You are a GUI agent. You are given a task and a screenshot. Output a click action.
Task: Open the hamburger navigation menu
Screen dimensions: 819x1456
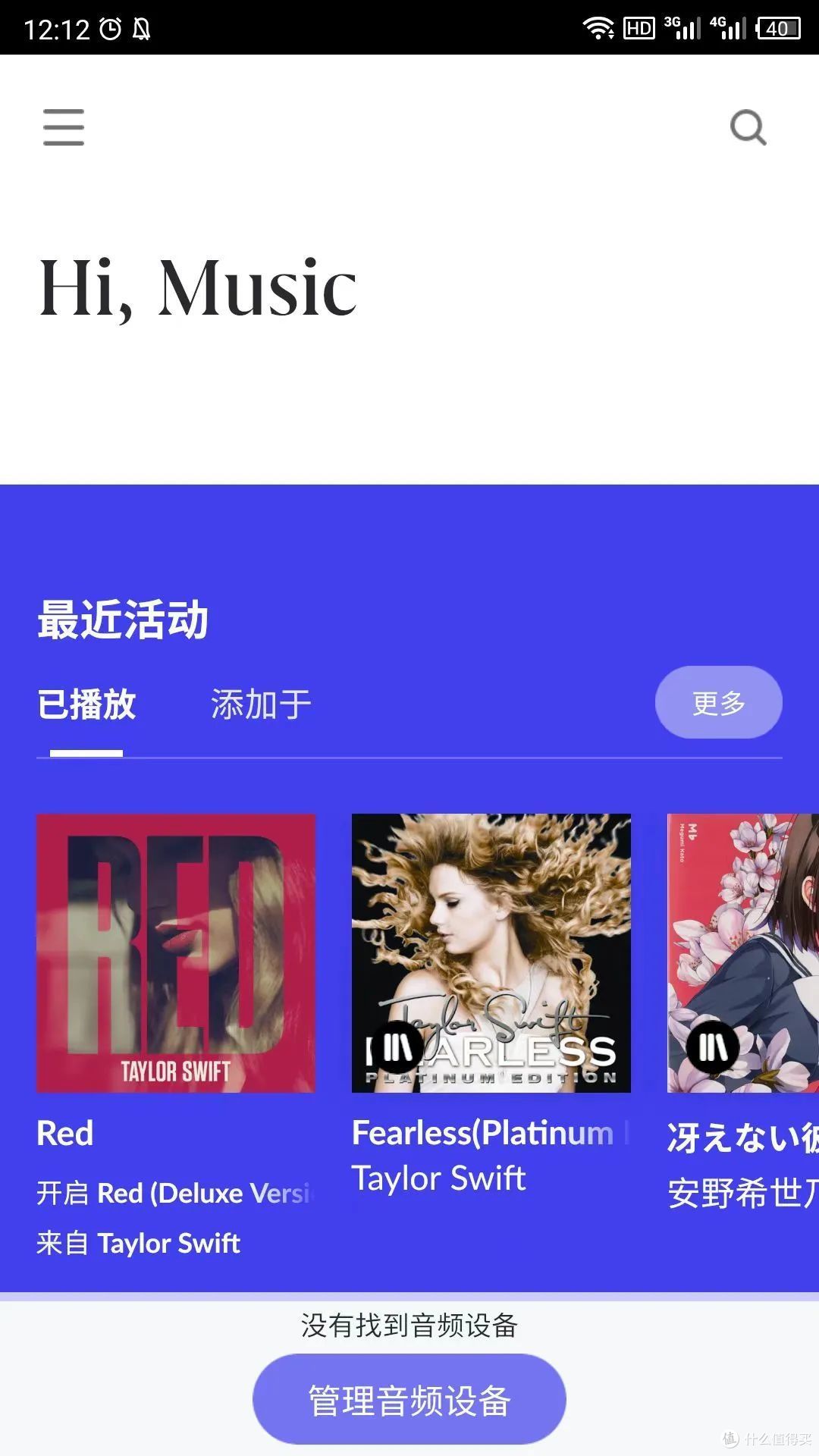[x=63, y=127]
